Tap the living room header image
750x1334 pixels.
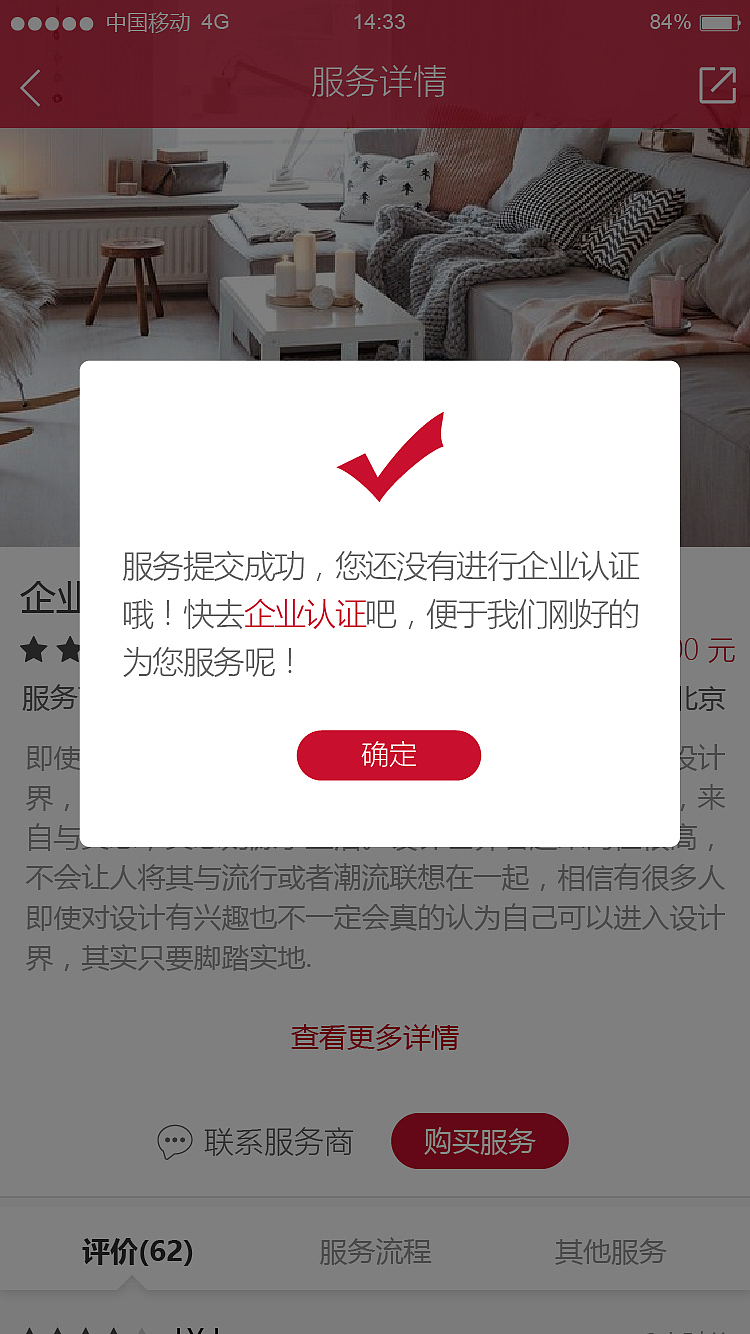(375, 250)
